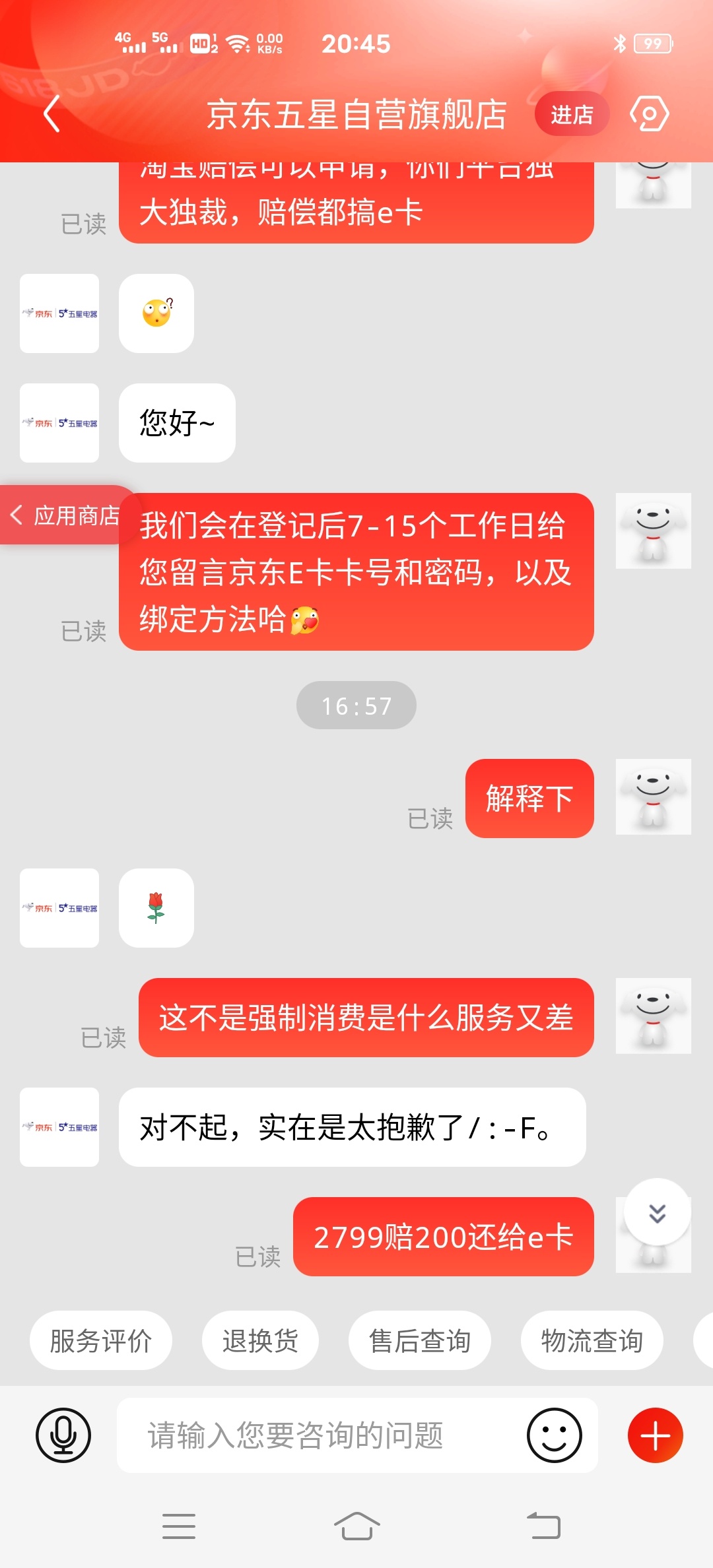Open the emoji picker
Screen dimensions: 713x1568
click(554, 1435)
